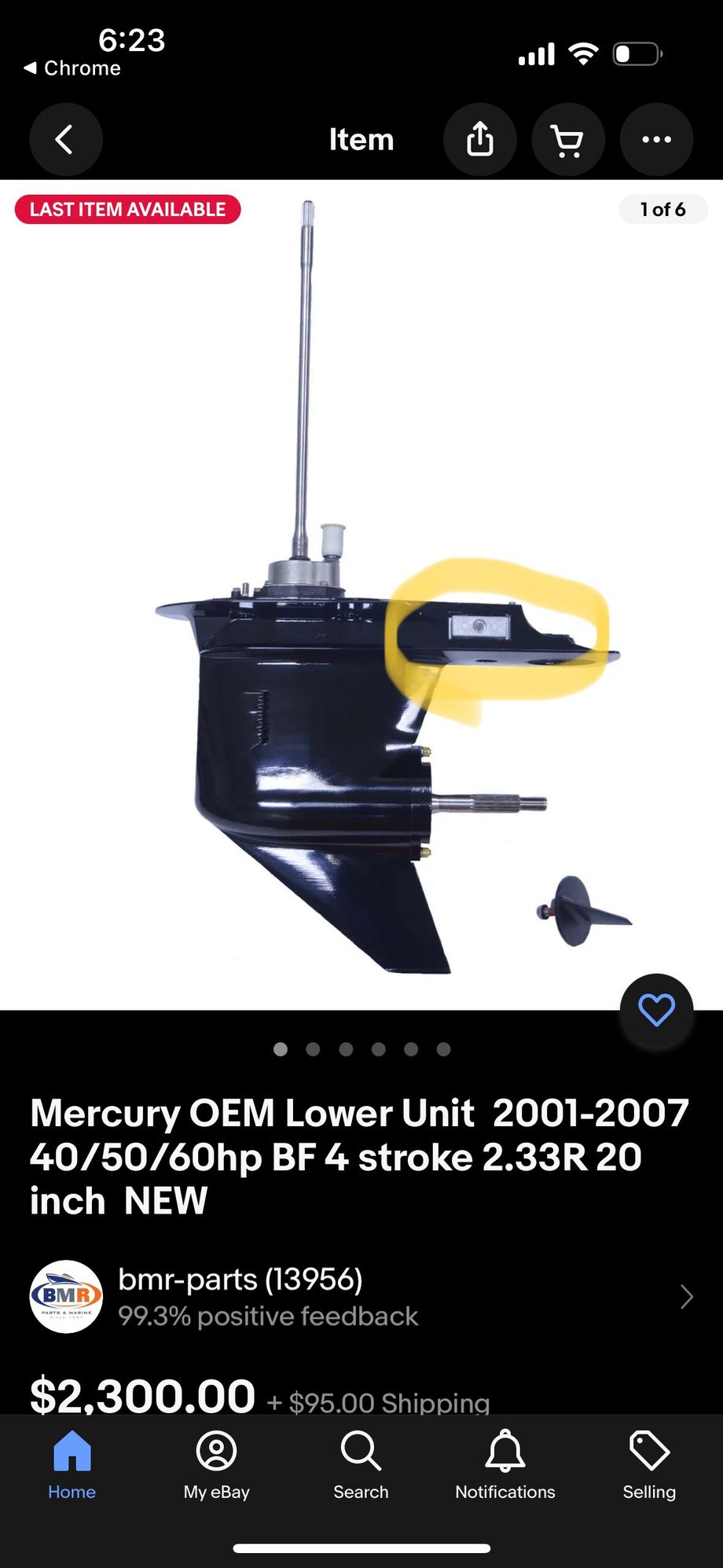Image resolution: width=723 pixels, height=1568 pixels.
Task: Go back from the item page
Action: click(x=66, y=140)
